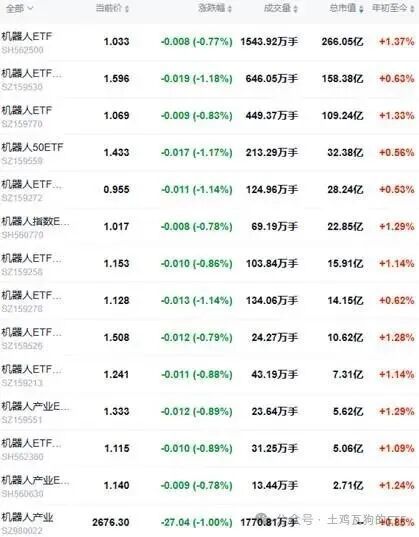Open the 机器人产业 index row

click(209, 521)
